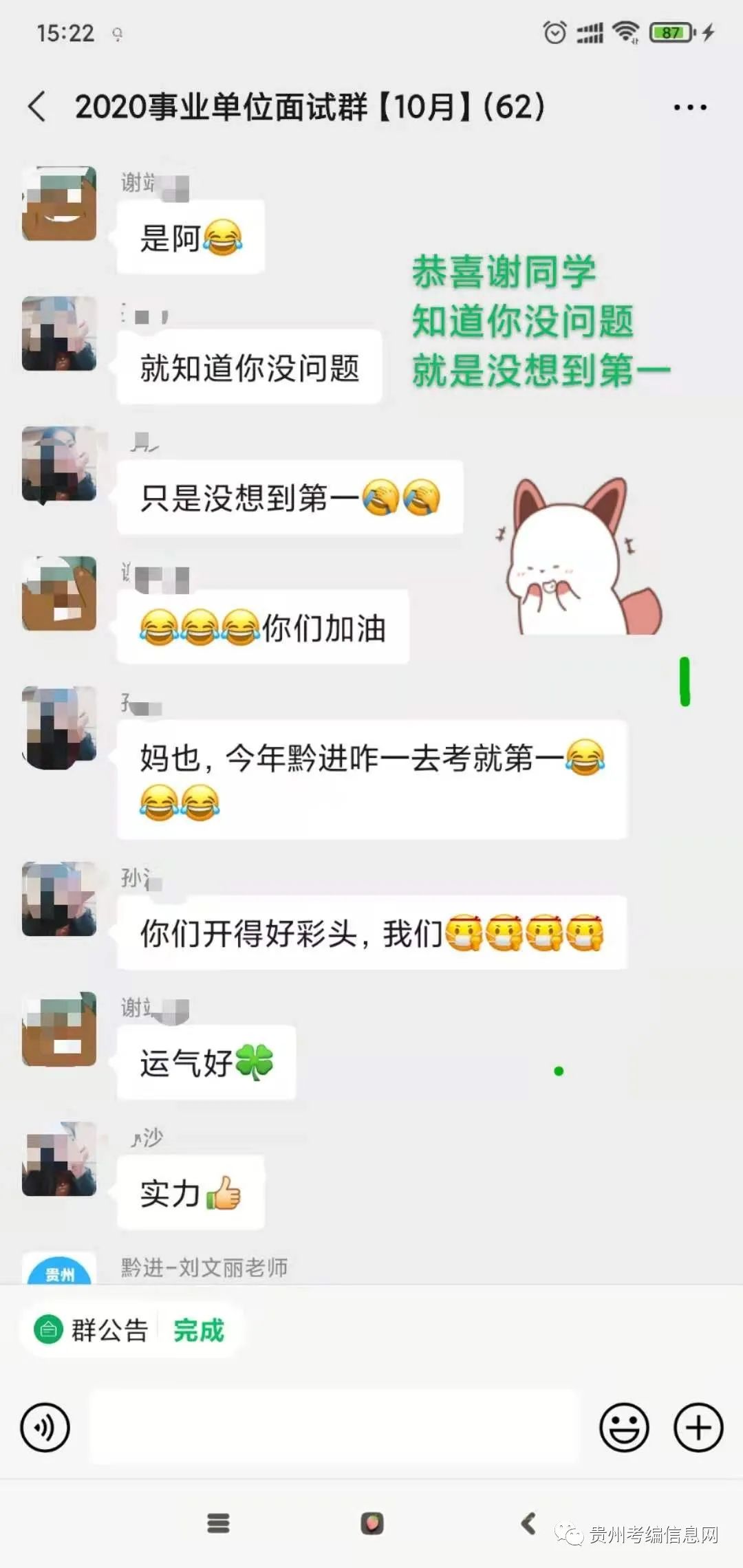Switch to voice message input
This screenshot has height=1568, width=743.
45,1428
